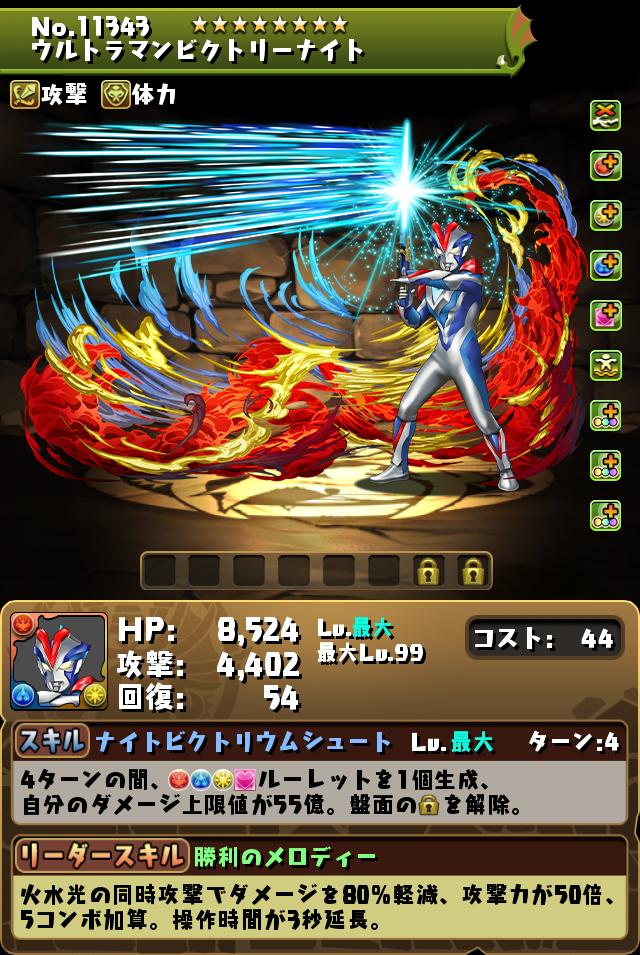Tap the skill bind resist awakening icon
Image resolution: width=640 pixels, height=955 pixels.
point(605,115)
